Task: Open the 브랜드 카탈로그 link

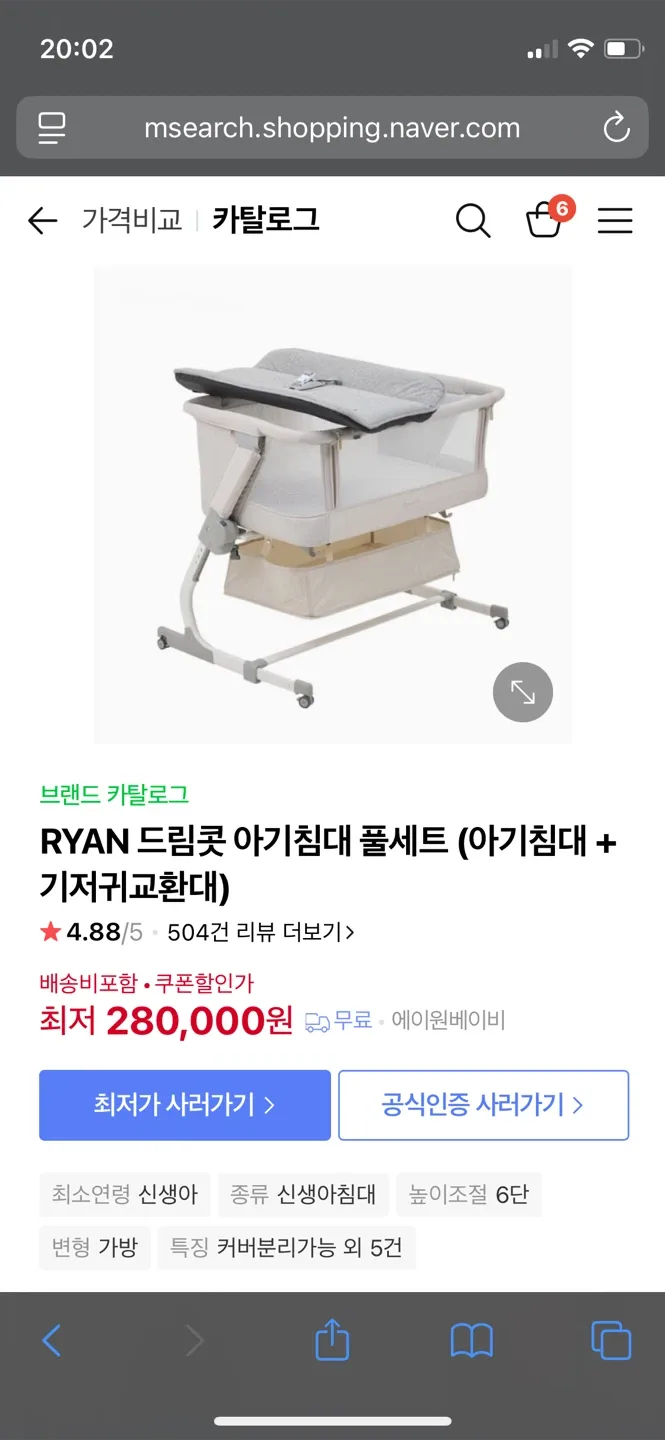Action: pos(114,795)
